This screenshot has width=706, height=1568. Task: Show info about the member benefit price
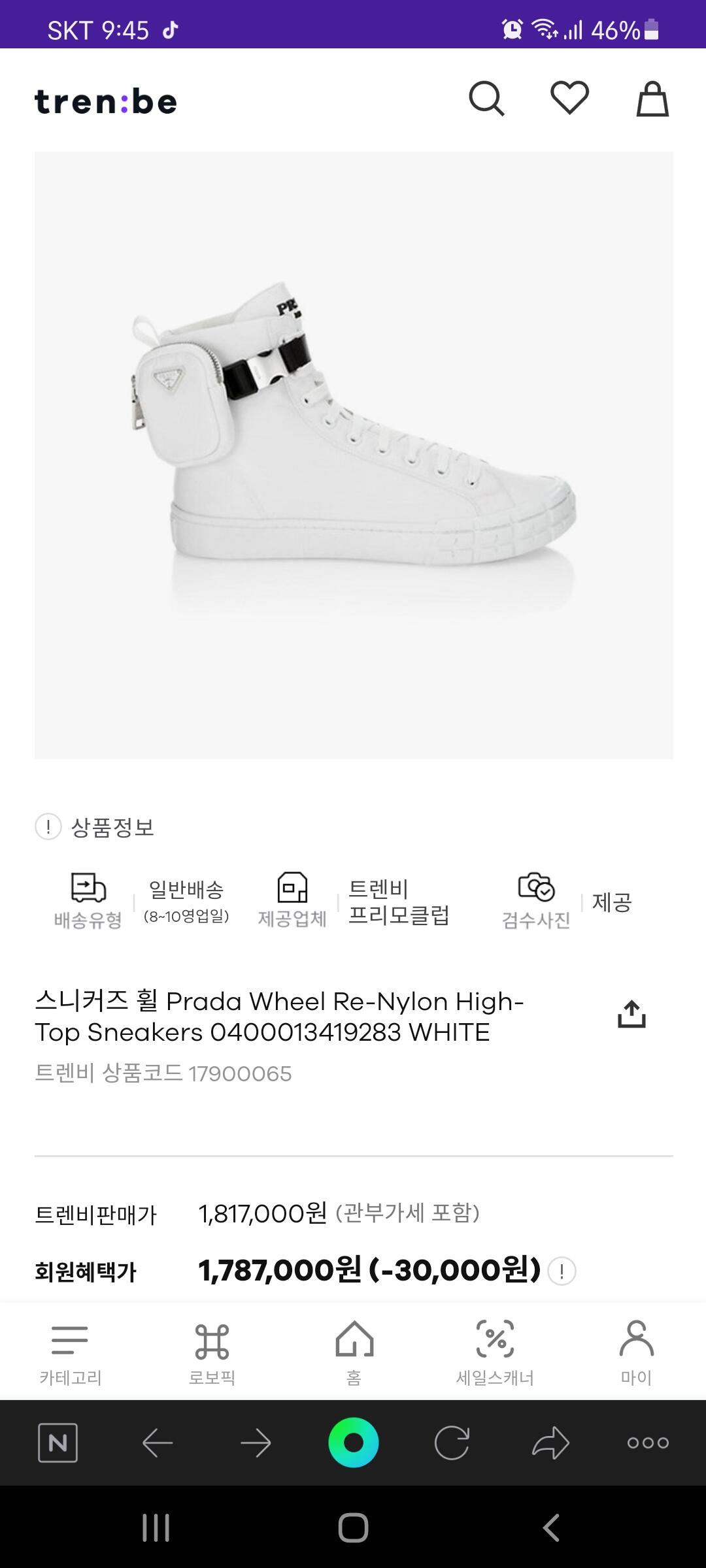[562, 1271]
